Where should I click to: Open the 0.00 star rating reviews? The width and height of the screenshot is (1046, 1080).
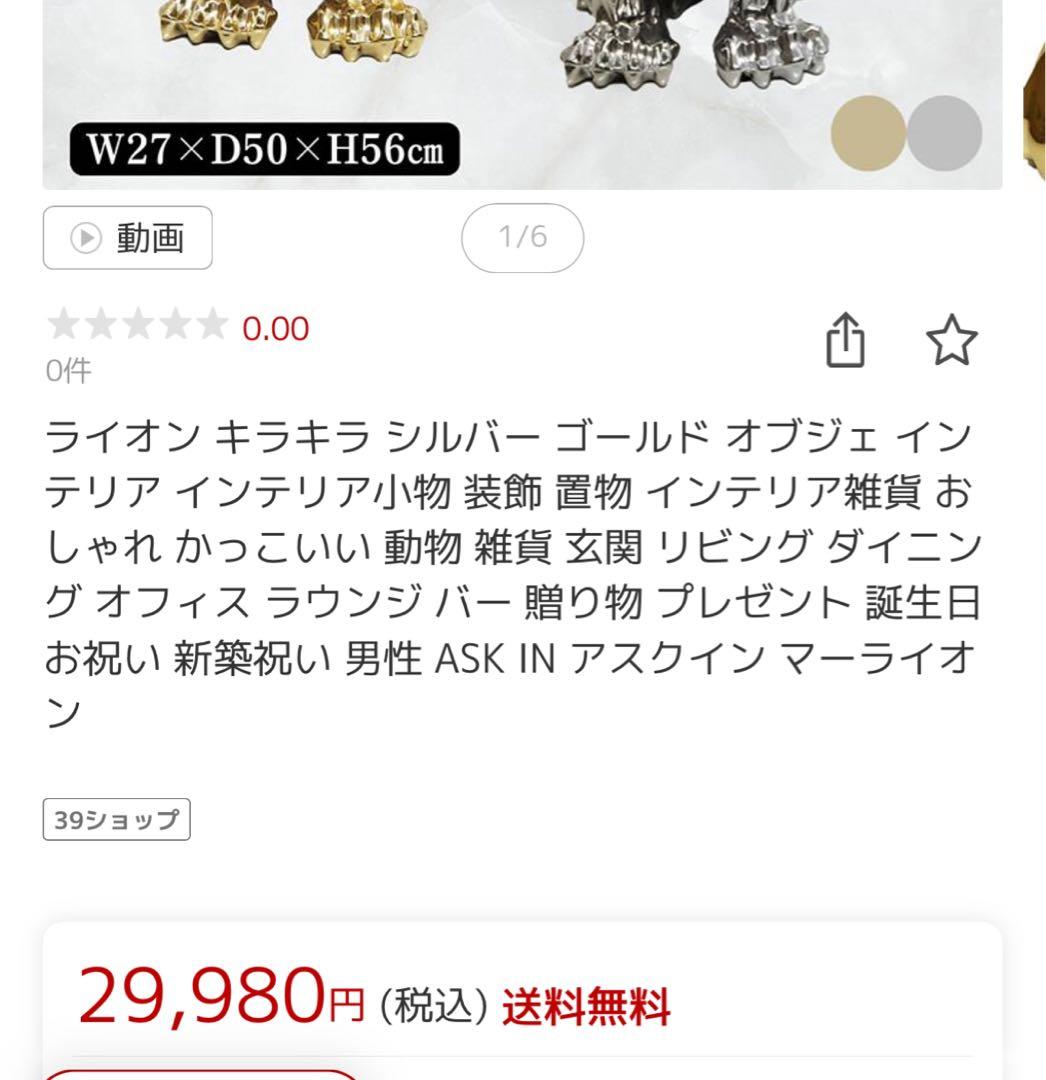pos(177,327)
